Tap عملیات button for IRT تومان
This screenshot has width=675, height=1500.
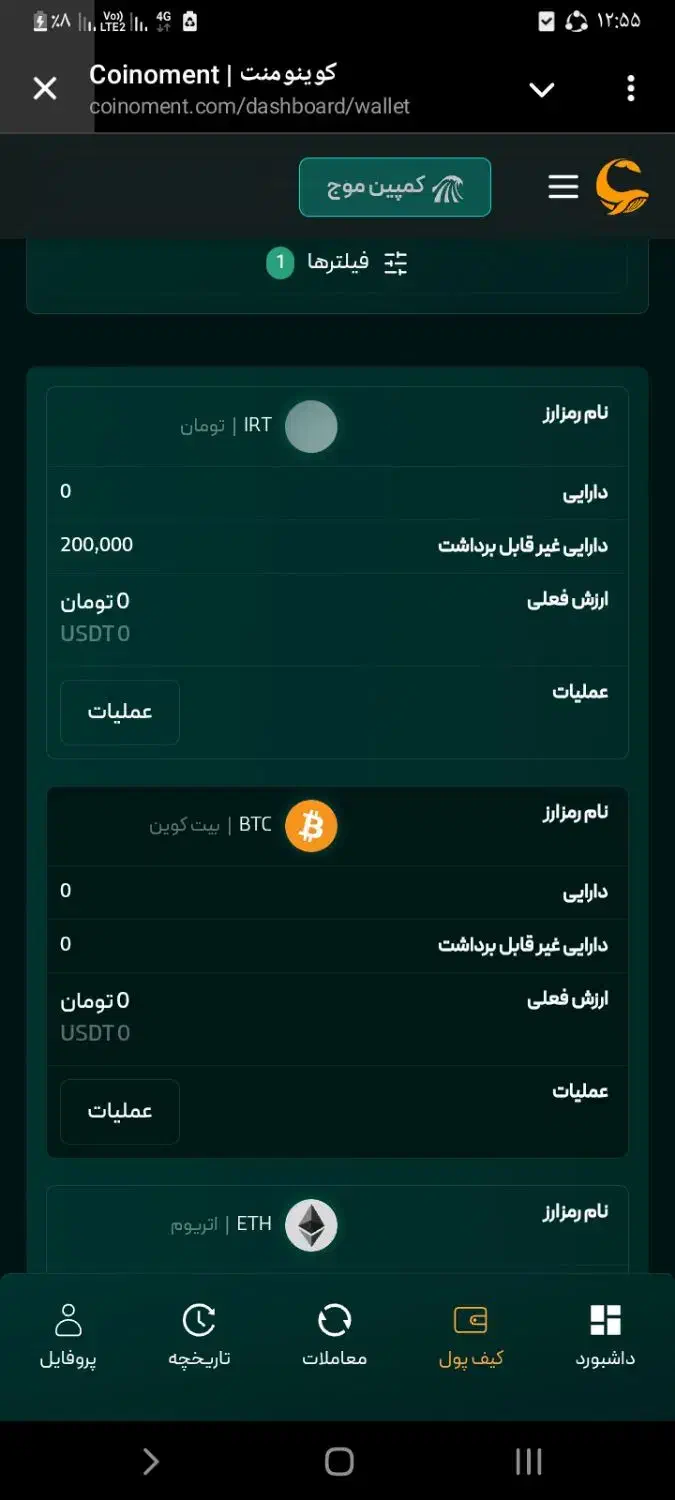pyautogui.click(x=120, y=712)
